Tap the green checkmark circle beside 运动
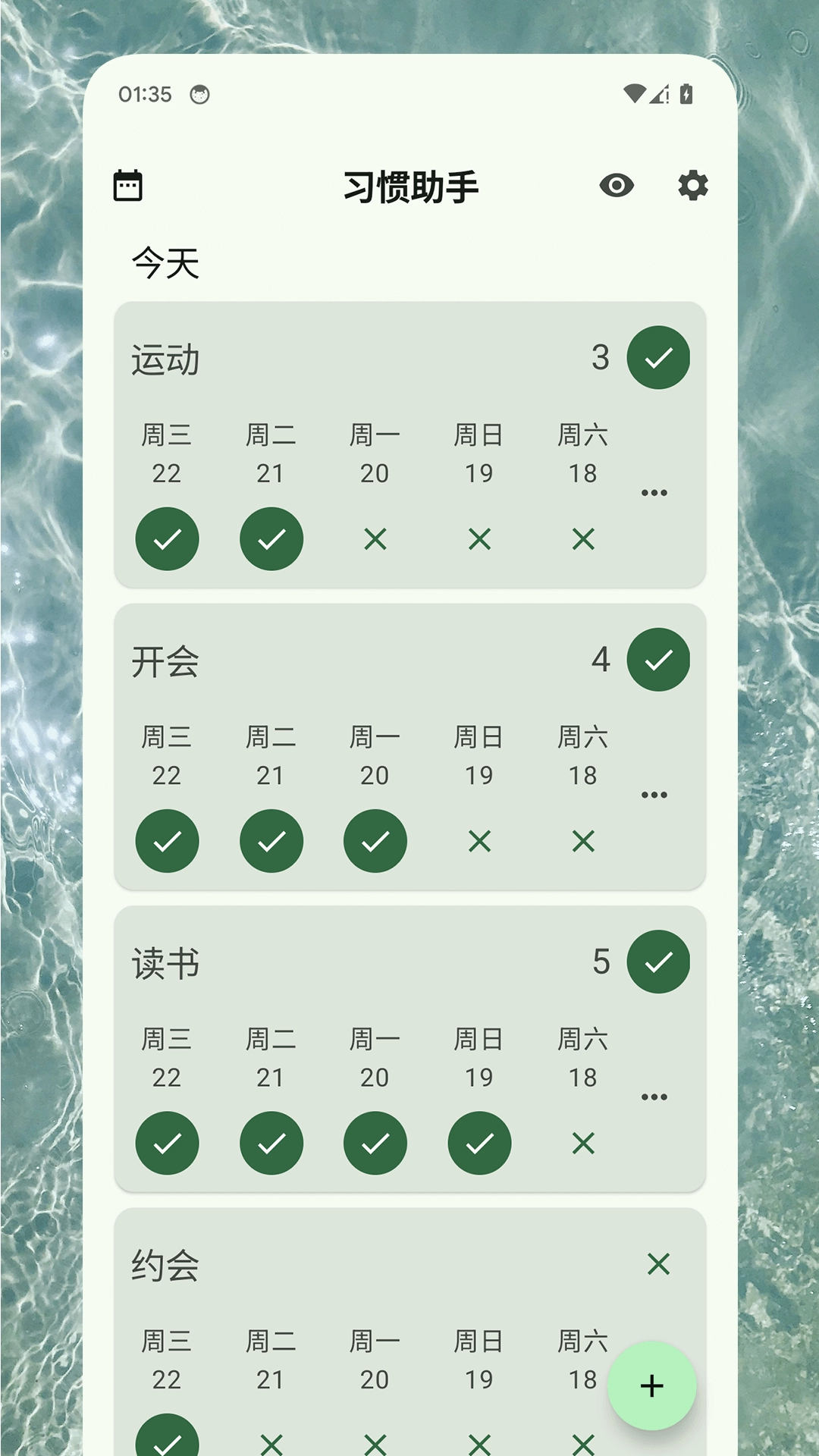 [657, 357]
